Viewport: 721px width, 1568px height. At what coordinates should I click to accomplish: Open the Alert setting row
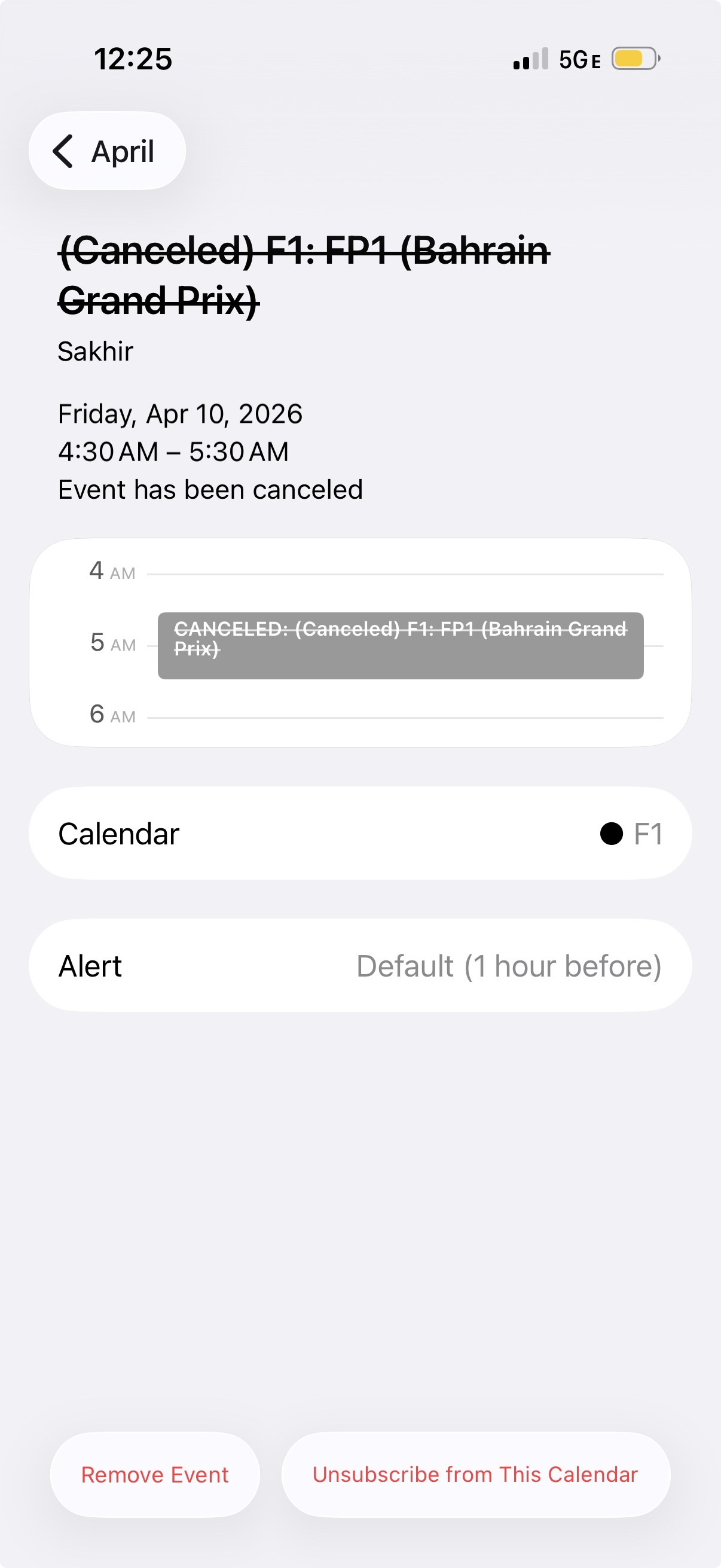[x=360, y=966]
